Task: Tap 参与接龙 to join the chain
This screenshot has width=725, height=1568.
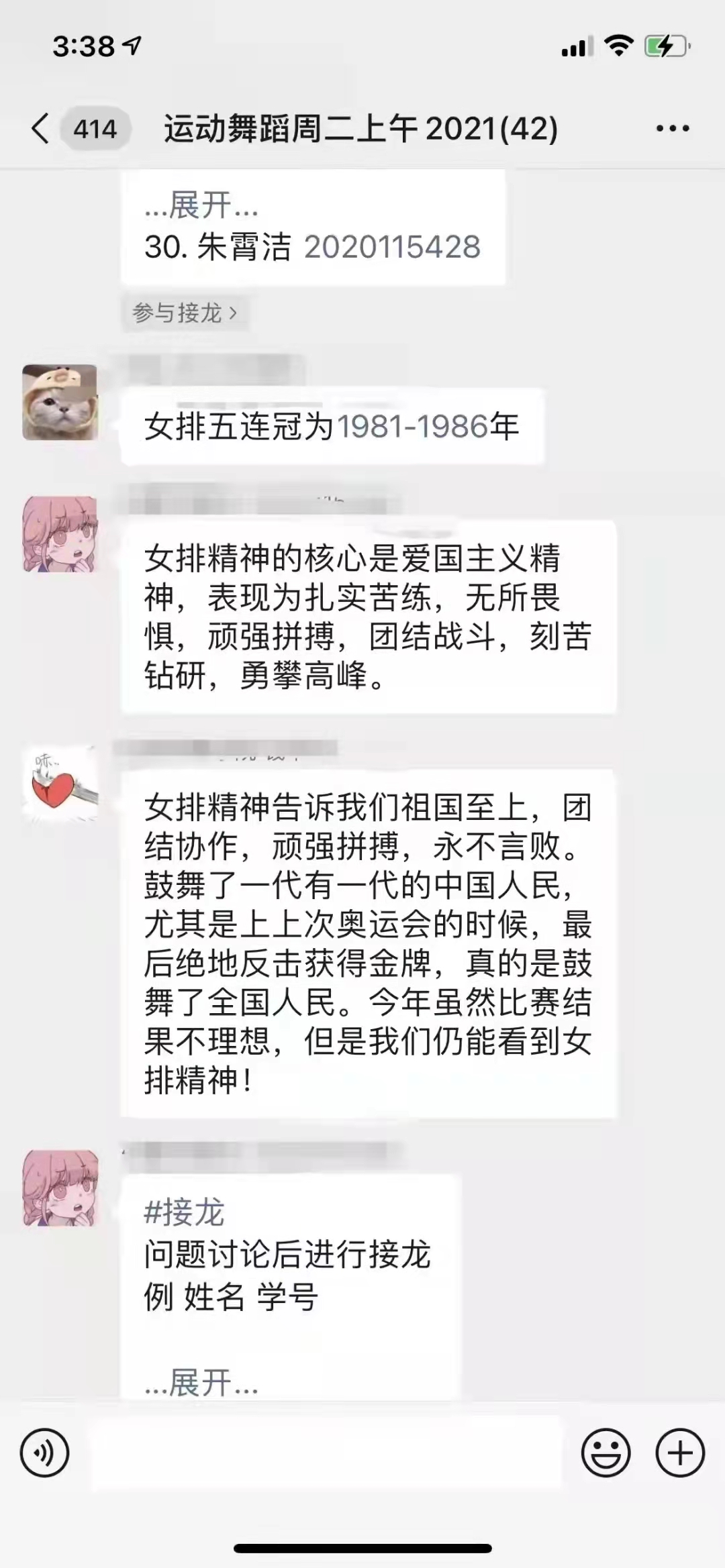Action: [x=185, y=313]
